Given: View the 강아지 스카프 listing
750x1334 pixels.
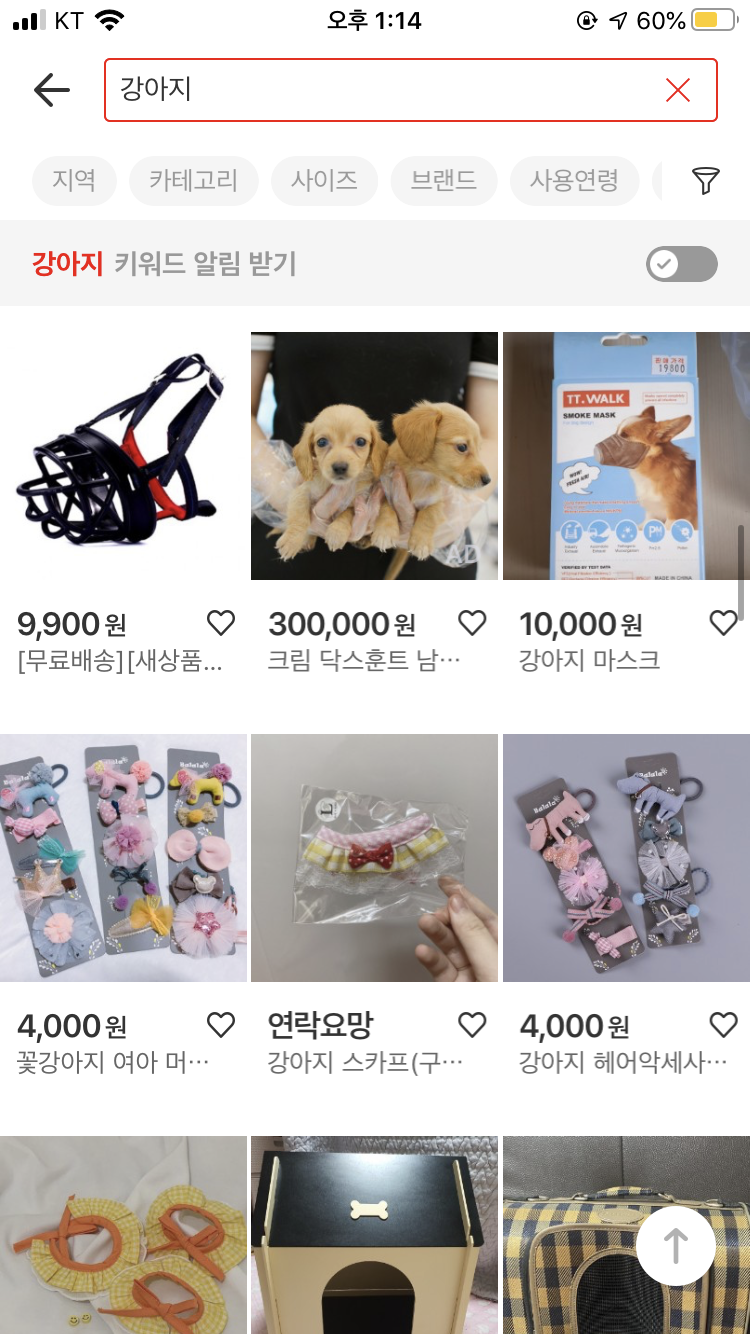Looking at the screenshot, I should click(374, 858).
